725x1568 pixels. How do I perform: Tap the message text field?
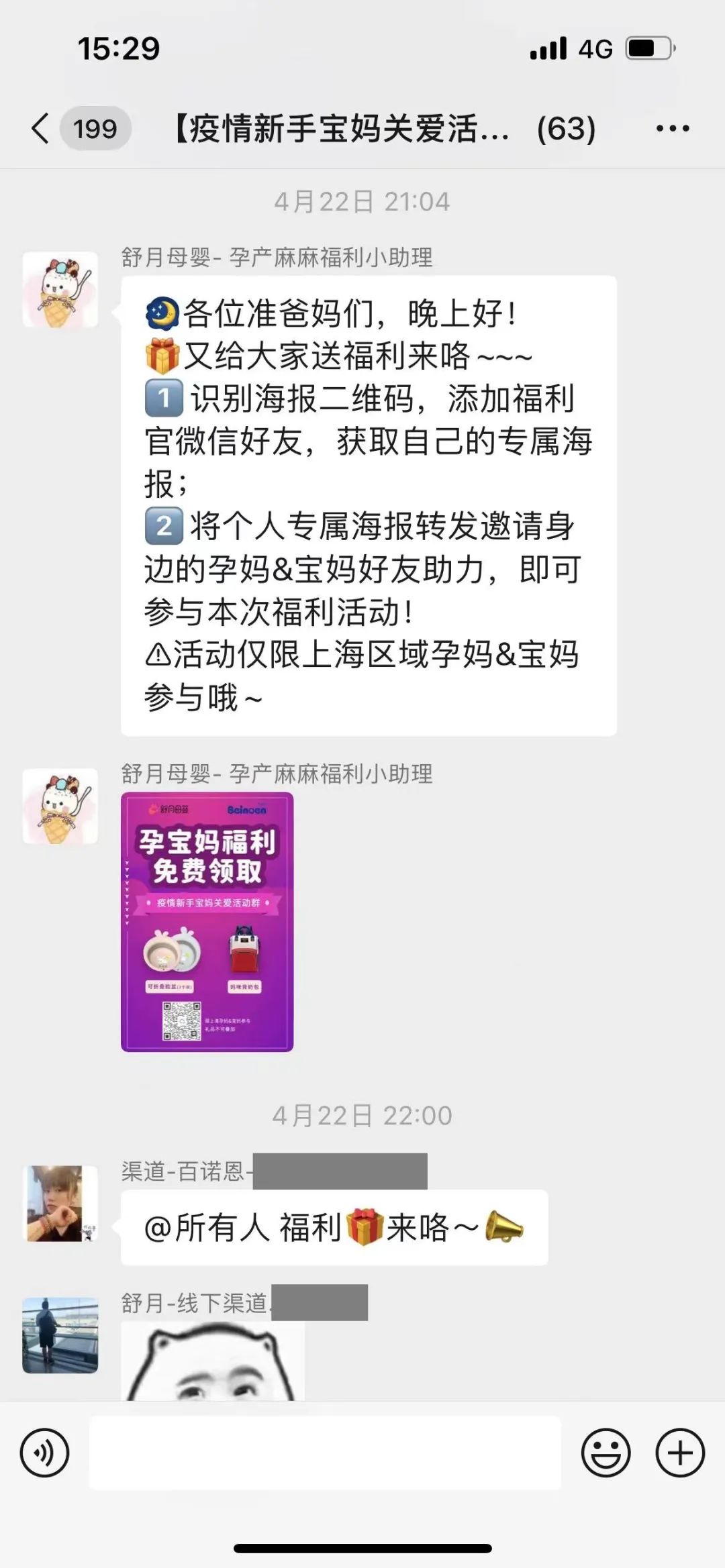325,1453
